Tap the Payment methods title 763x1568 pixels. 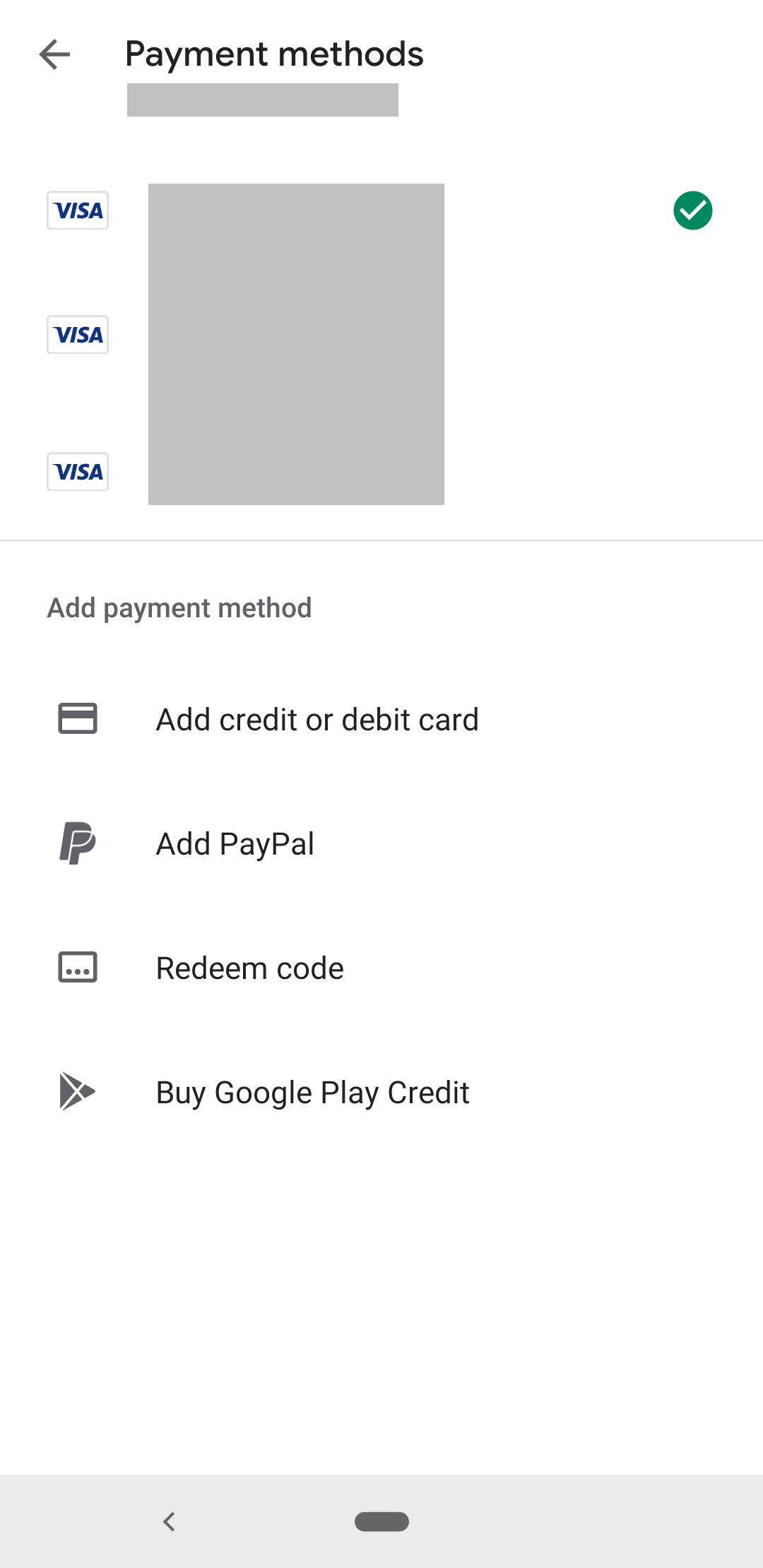(x=274, y=53)
